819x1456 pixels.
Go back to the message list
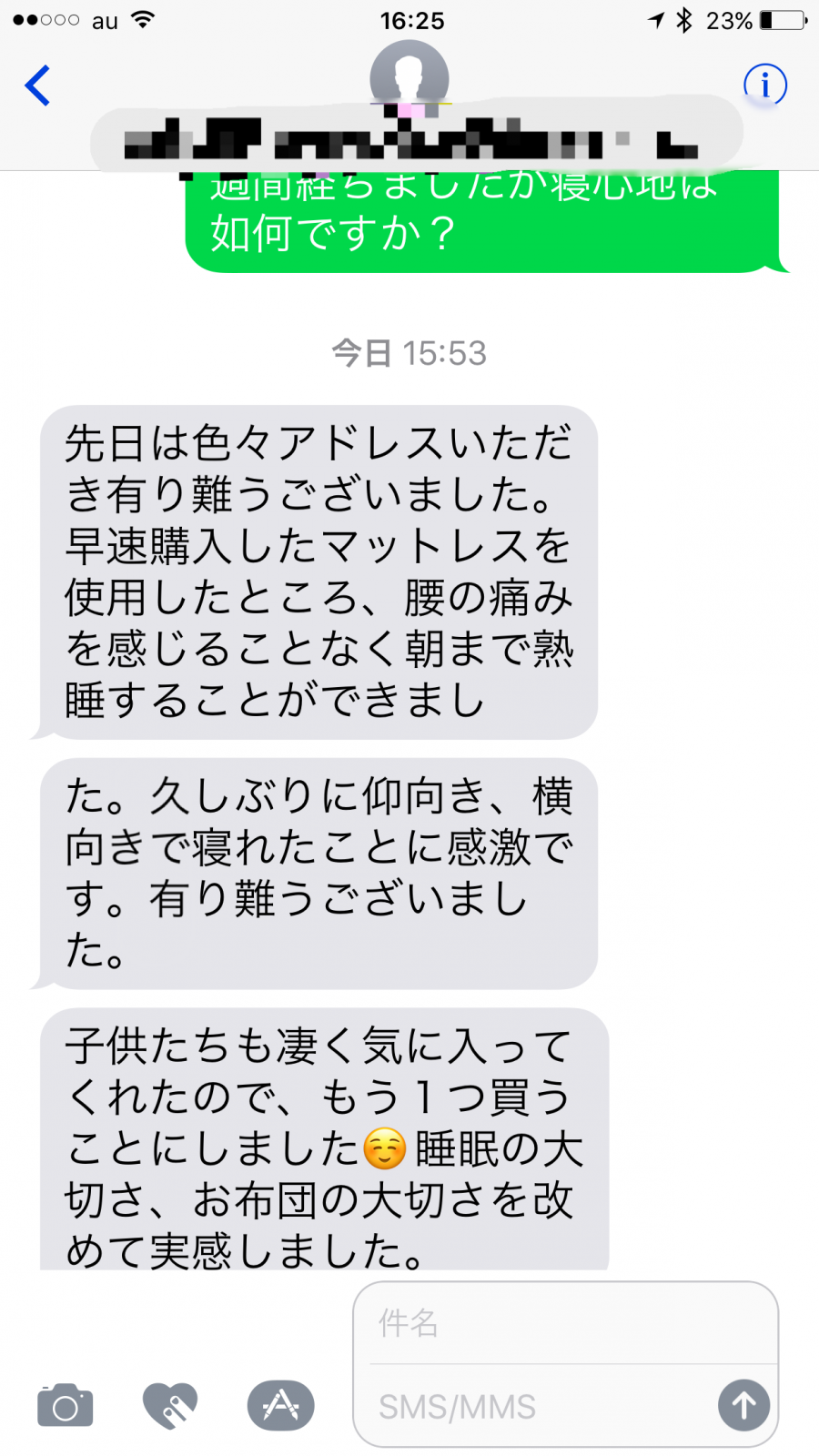38,86
